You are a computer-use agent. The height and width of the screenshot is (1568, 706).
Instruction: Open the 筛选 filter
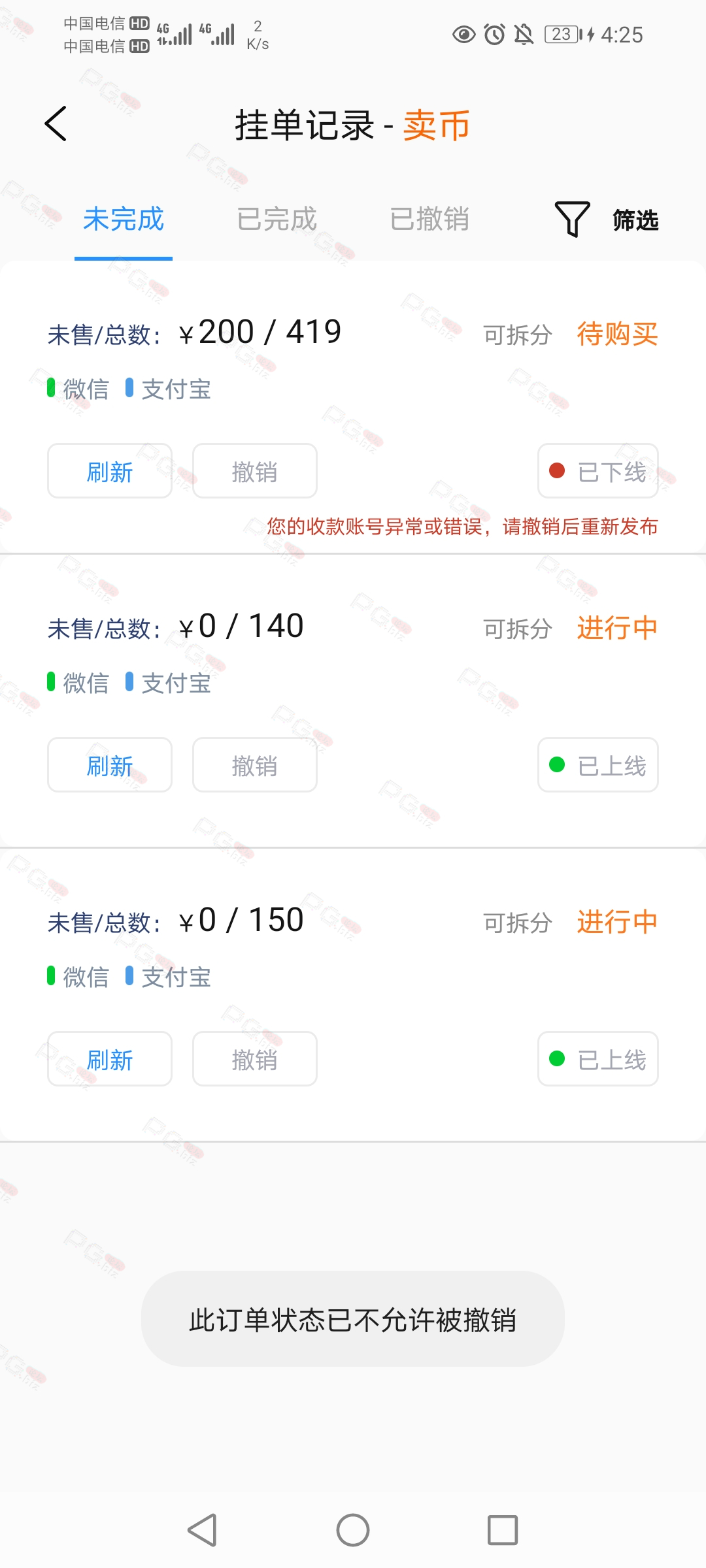point(607,220)
